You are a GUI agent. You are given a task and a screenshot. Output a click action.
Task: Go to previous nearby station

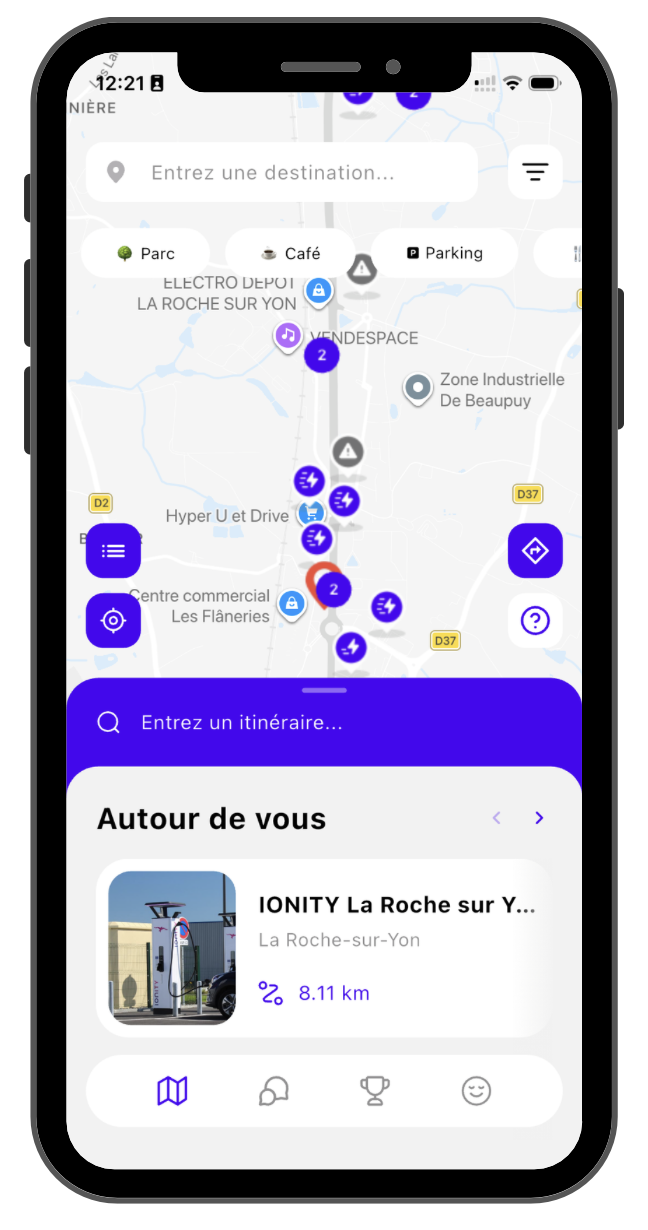(x=497, y=818)
